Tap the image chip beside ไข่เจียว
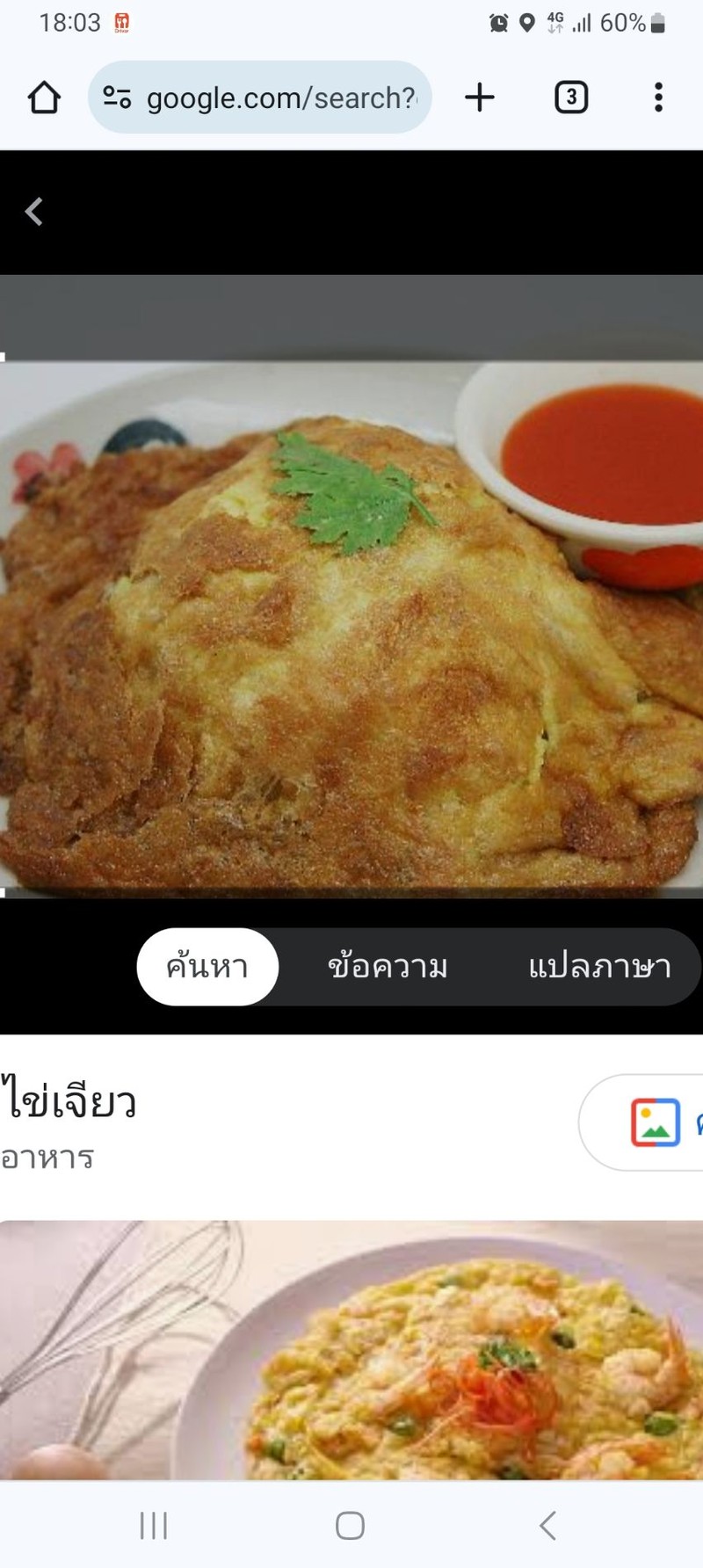This screenshot has height=1568, width=703. click(656, 1122)
